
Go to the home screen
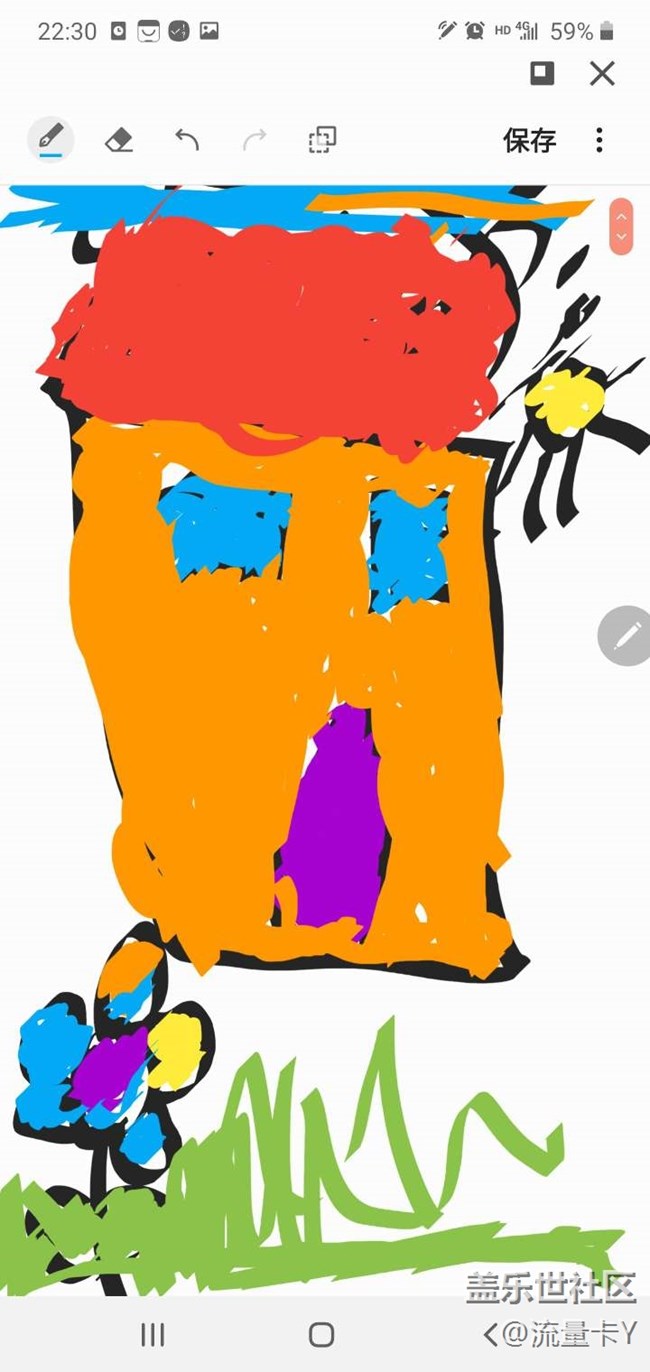tap(321, 1334)
